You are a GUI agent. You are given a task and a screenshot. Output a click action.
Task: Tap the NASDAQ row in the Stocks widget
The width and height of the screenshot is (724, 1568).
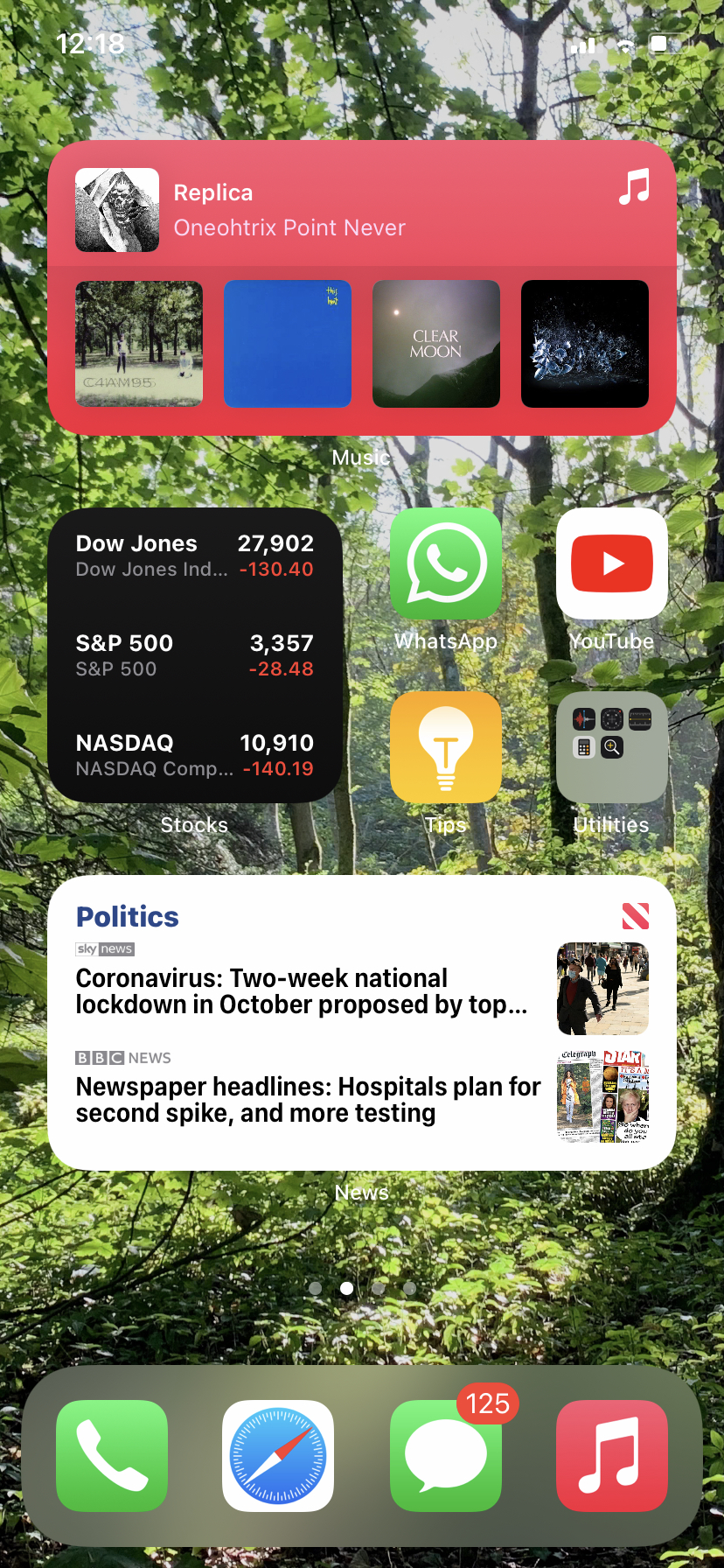(x=194, y=755)
